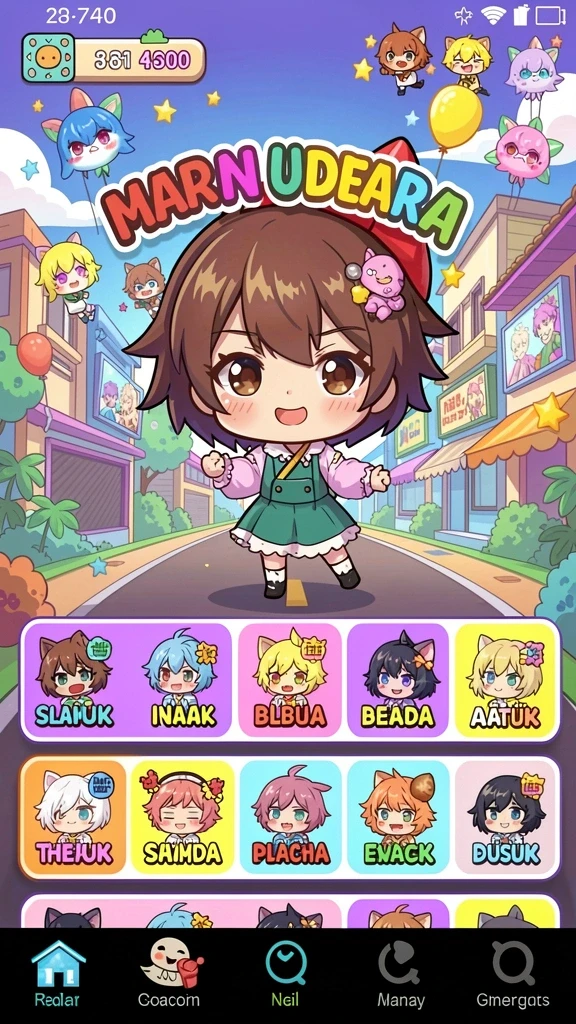Screen dimensions: 576x1024
Task: Tap the PLACHA character tile
Action: (291, 817)
